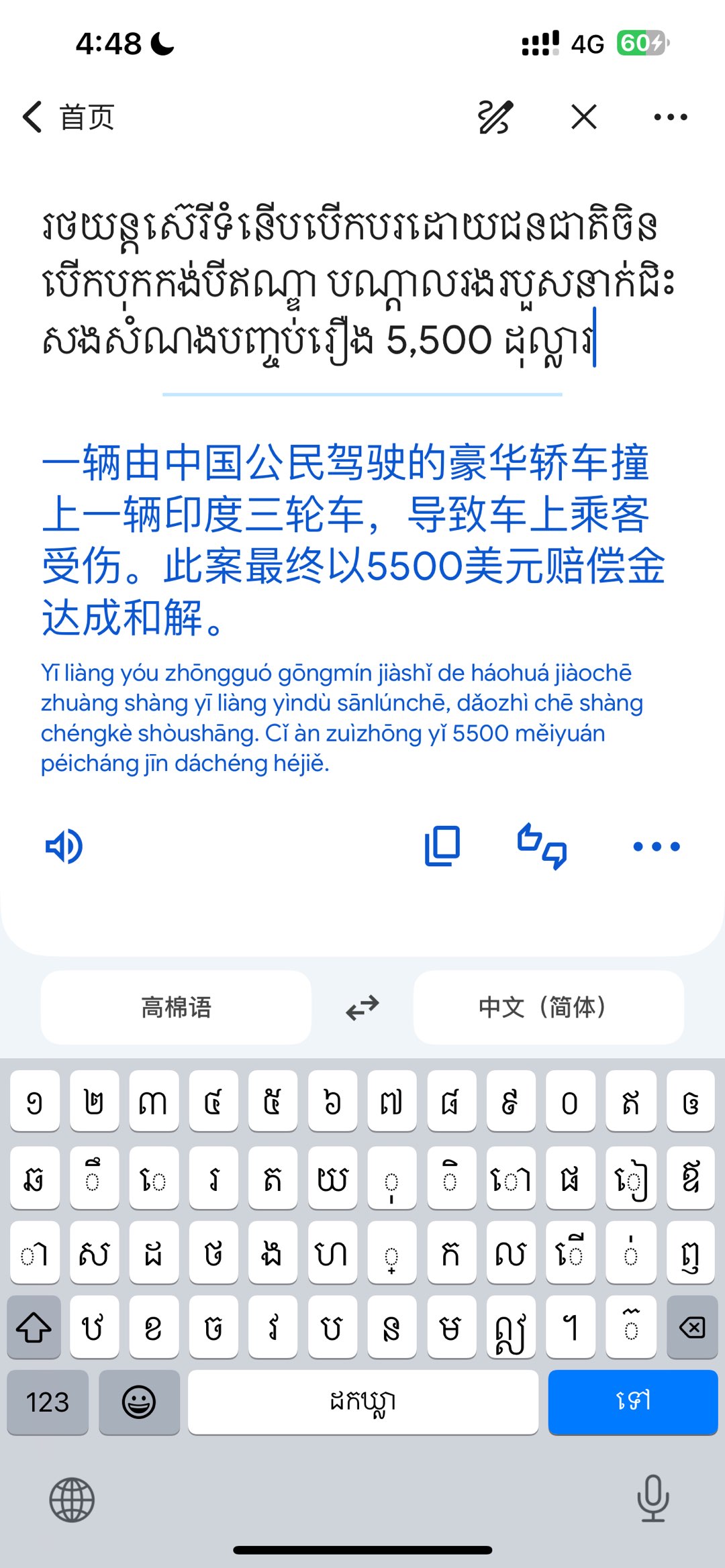Rate this translation with thumbs icon
725x1568 pixels.
coord(542,846)
